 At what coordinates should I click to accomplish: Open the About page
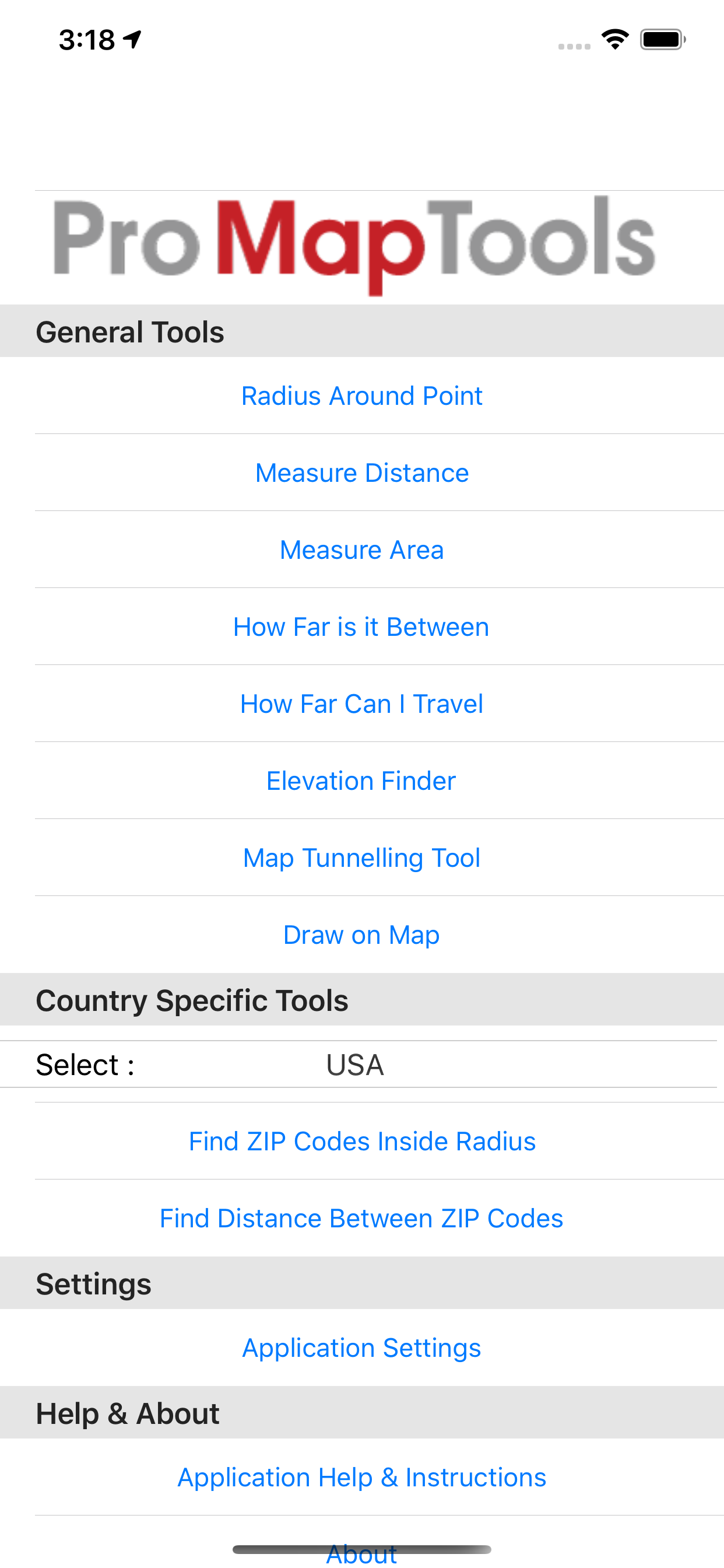pyautogui.click(x=362, y=1553)
